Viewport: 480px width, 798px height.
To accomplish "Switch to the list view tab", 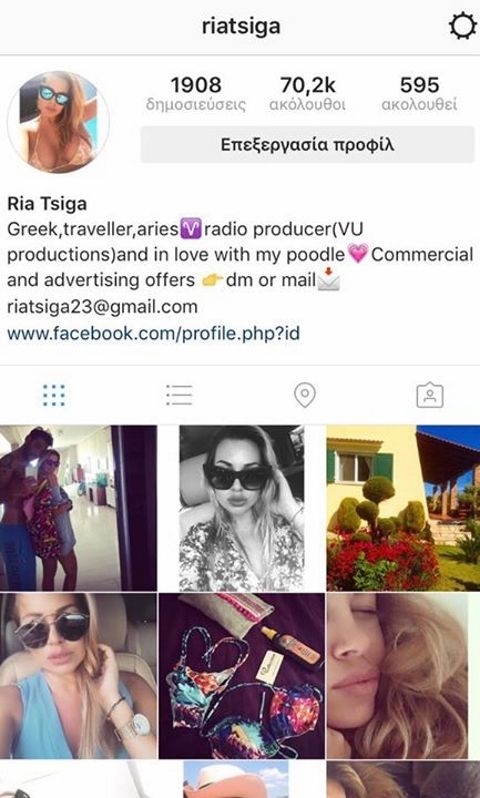I will coord(179,395).
